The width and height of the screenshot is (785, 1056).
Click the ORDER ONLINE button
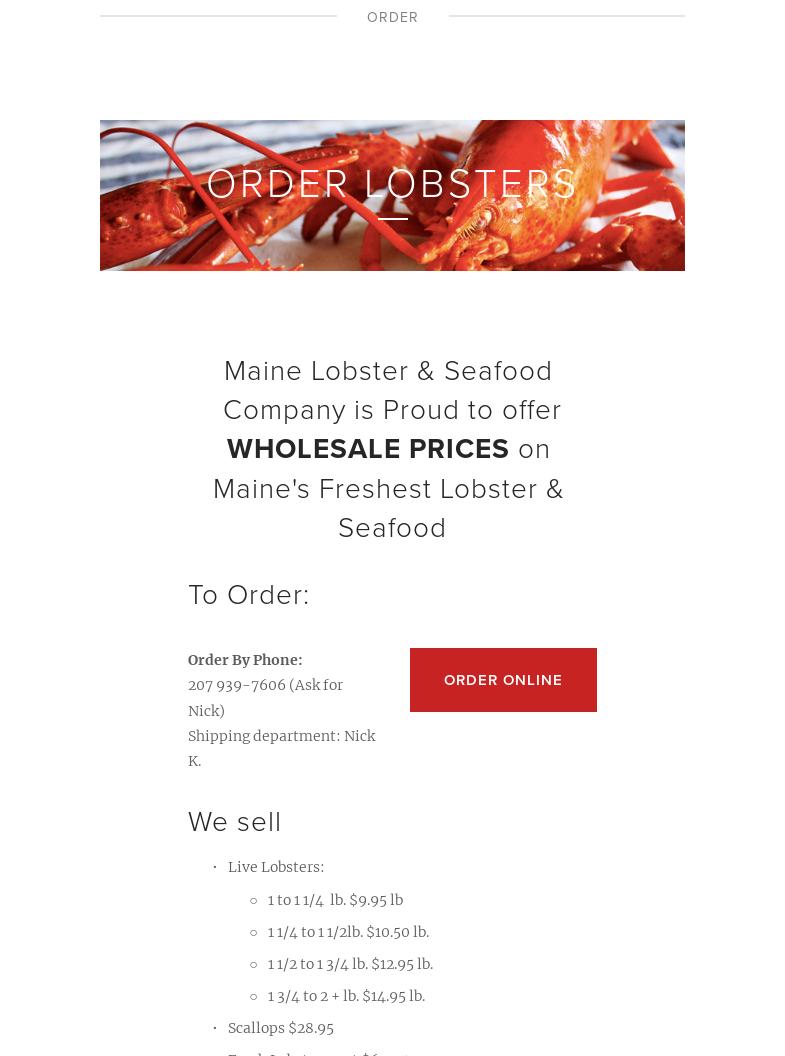(x=503, y=680)
